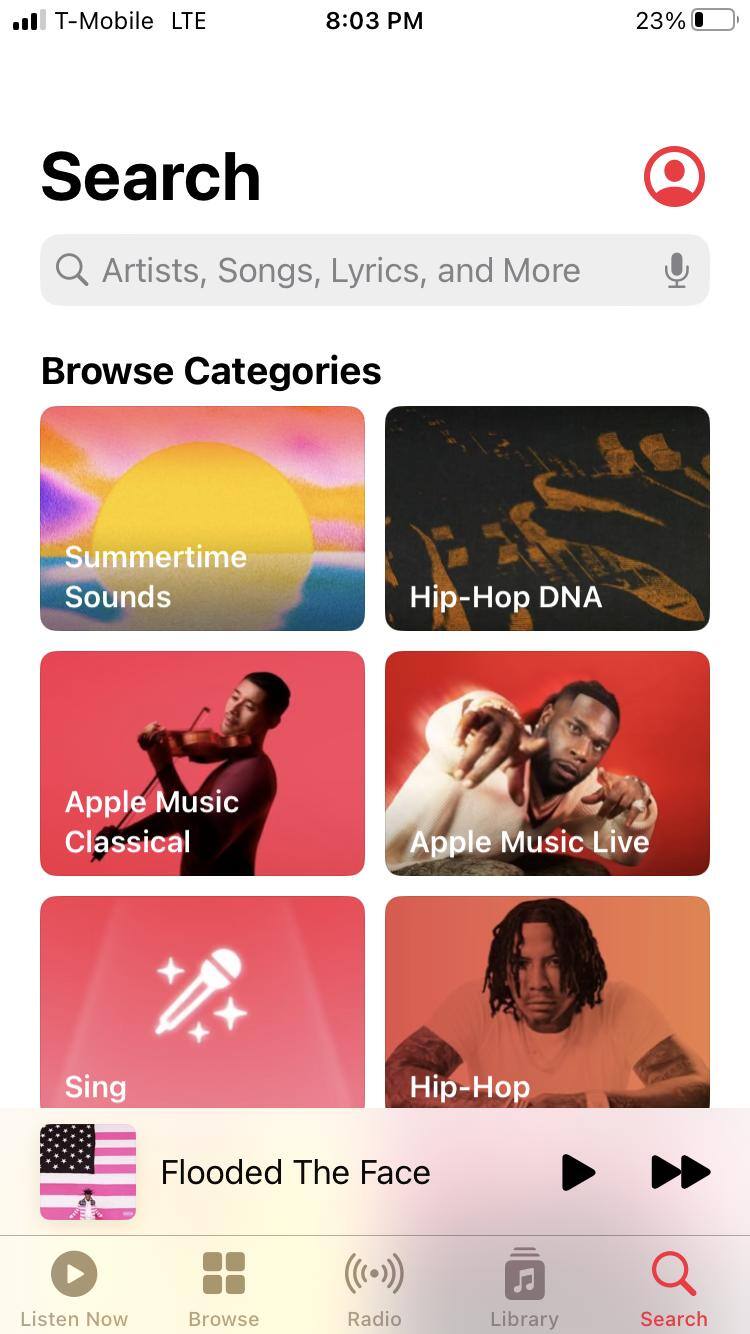The width and height of the screenshot is (750, 1334).
Task: Go to the Browse tab
Action: point(224,1289)
